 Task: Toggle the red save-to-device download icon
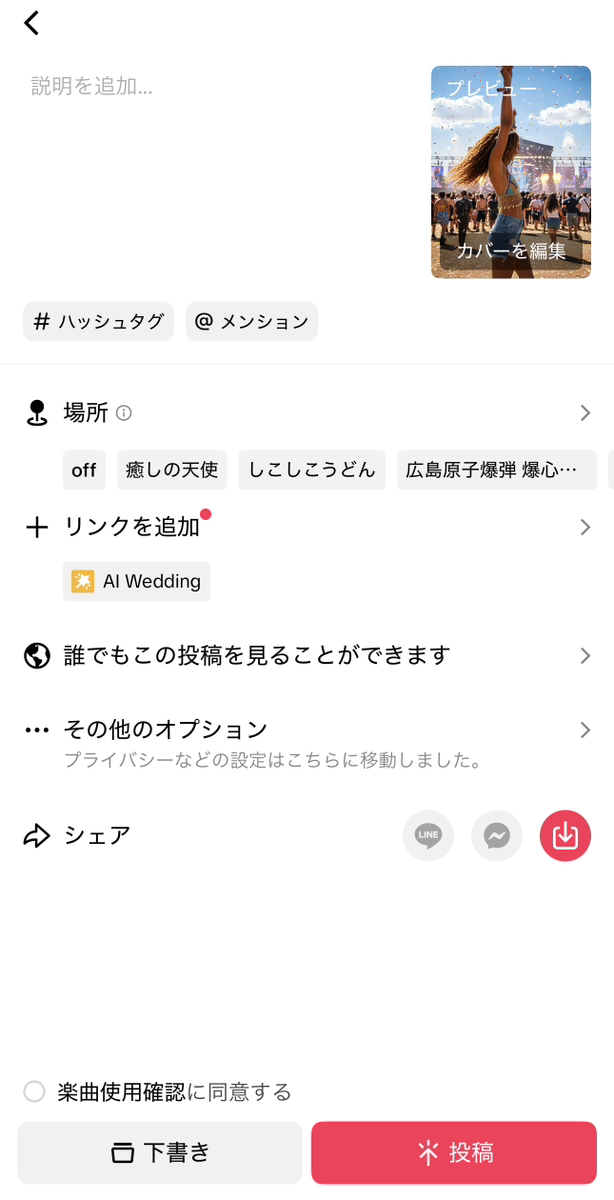(565, 836)
